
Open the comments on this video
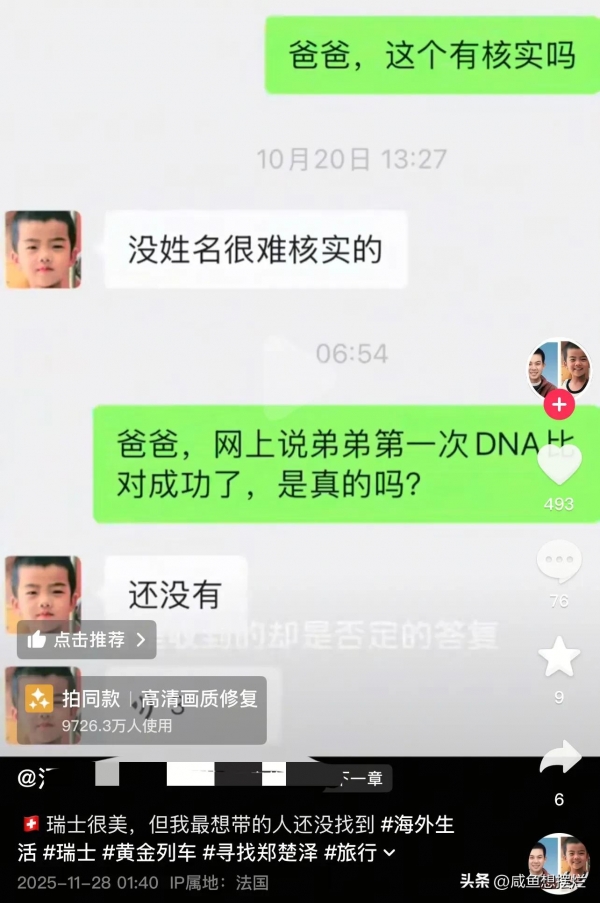pyautogui.click(x=559, y=562)
